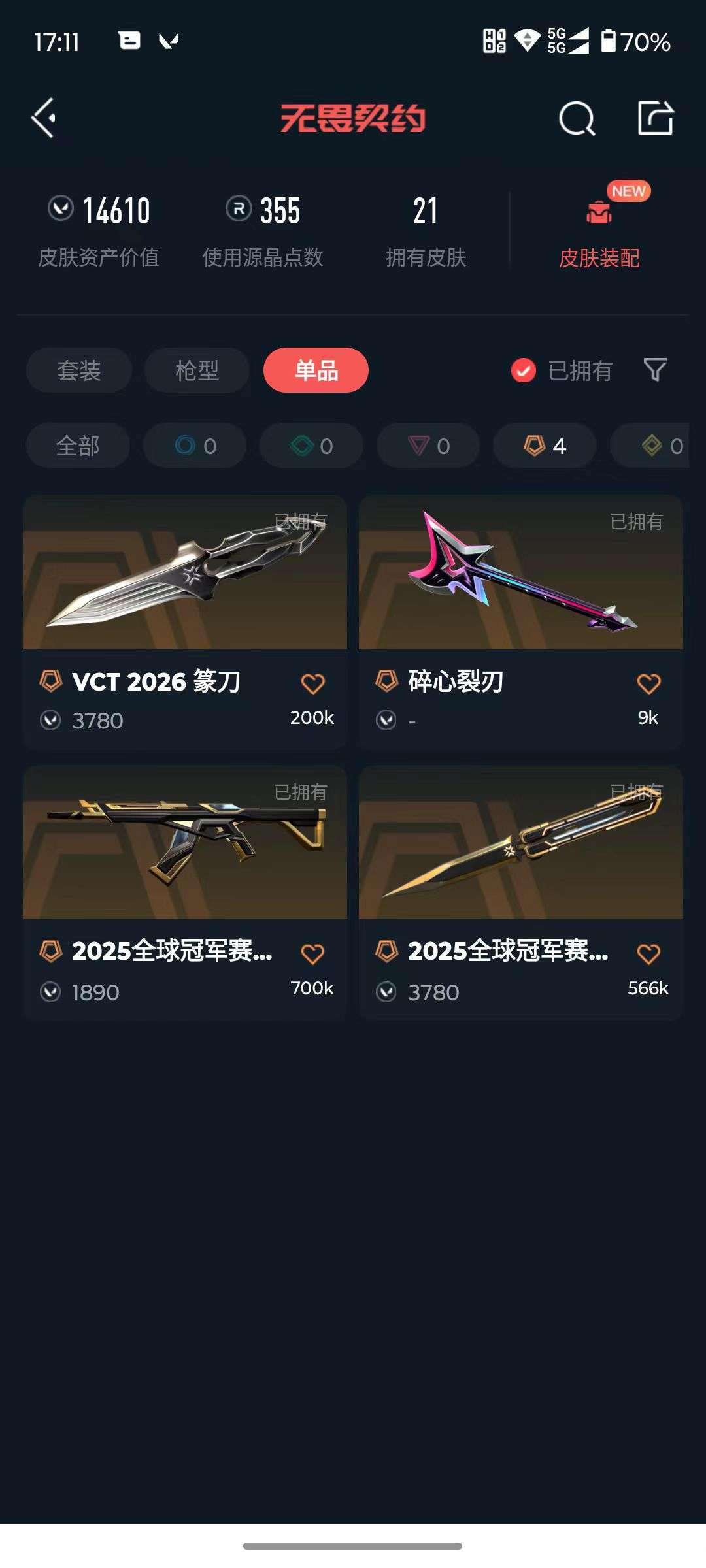Filter by the green diamond tier chip
Screen dimensions: 706x1568
[311, 446]
